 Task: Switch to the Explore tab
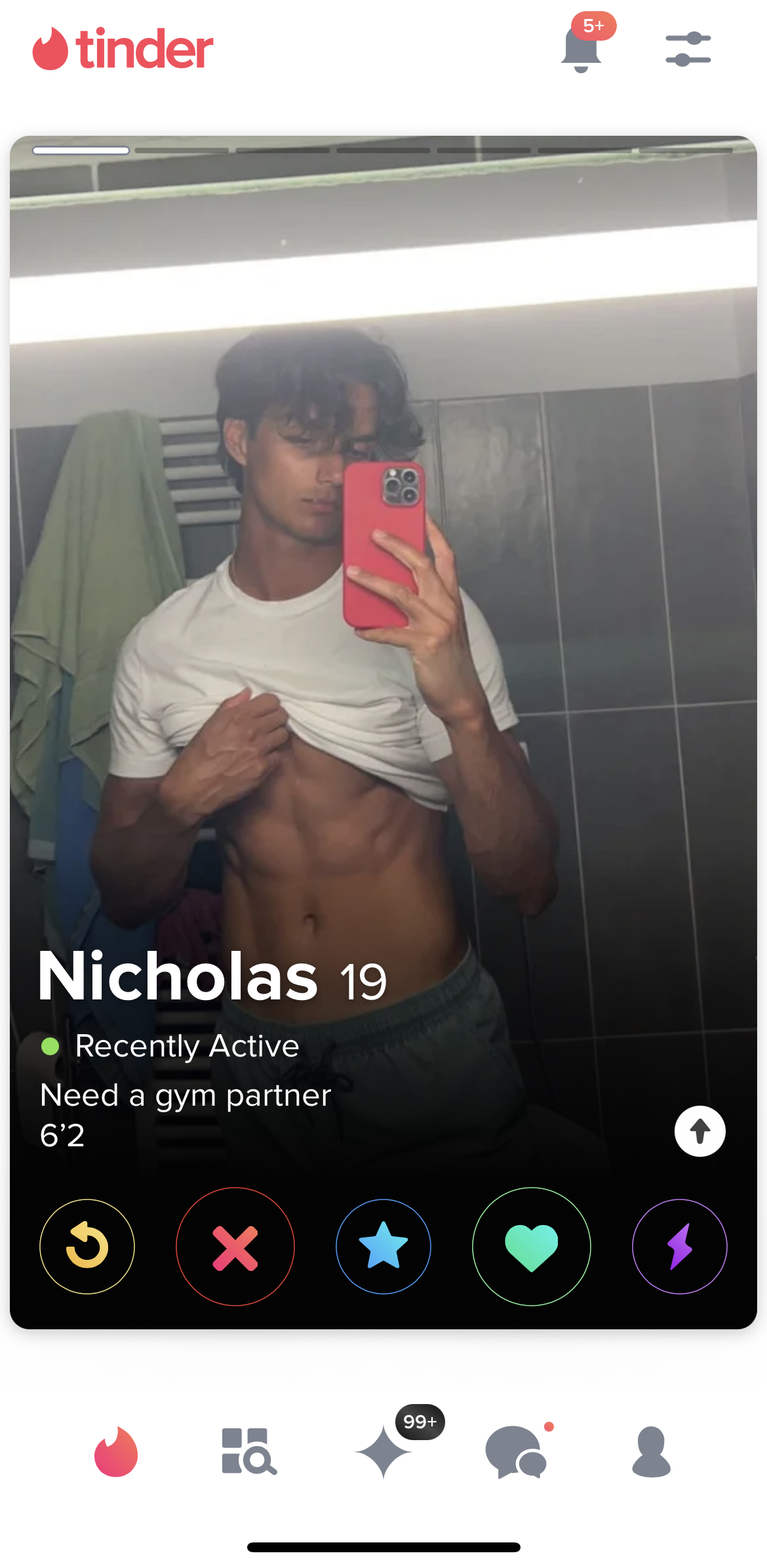[x=249, y=1451]
